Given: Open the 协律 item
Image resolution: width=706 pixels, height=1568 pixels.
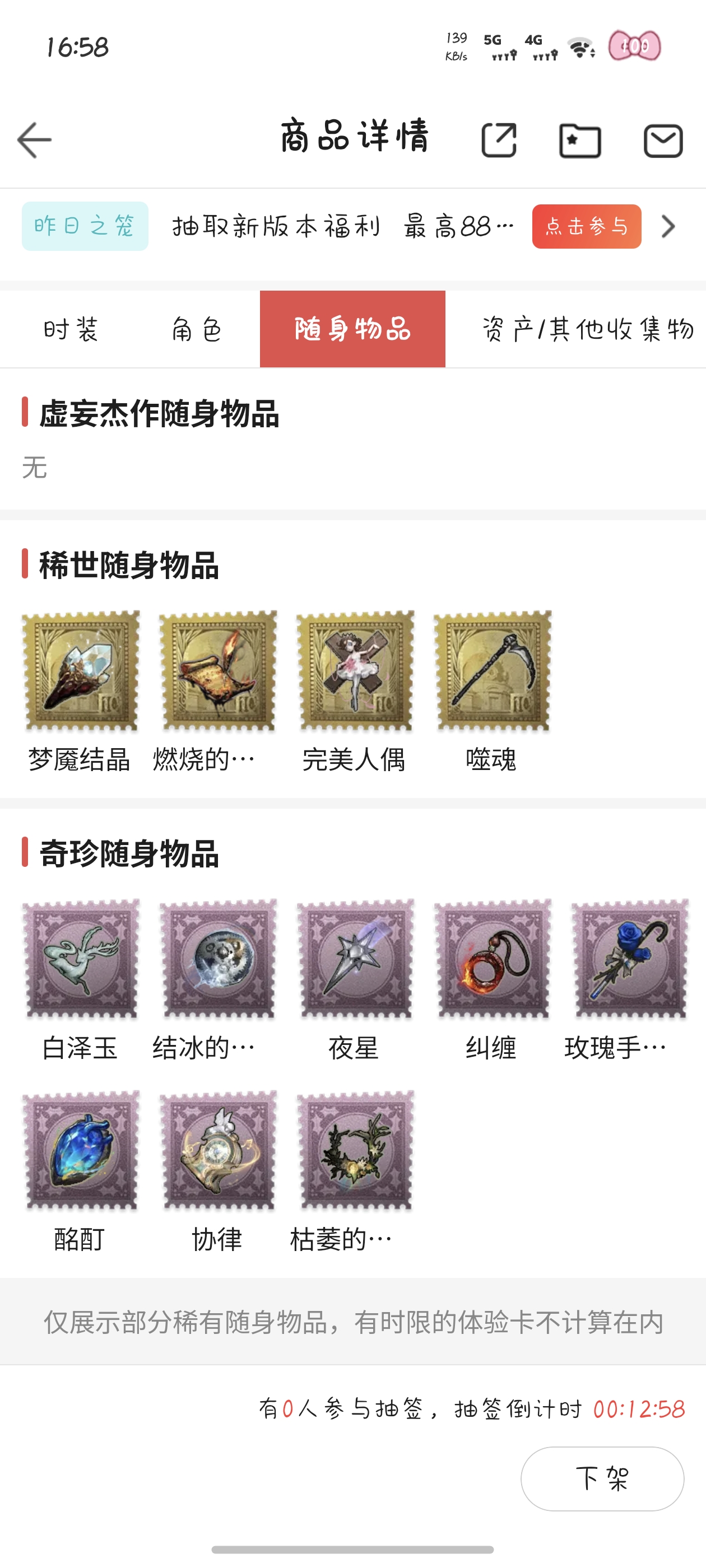Looking at the screenshot, I should point(217,1150).
